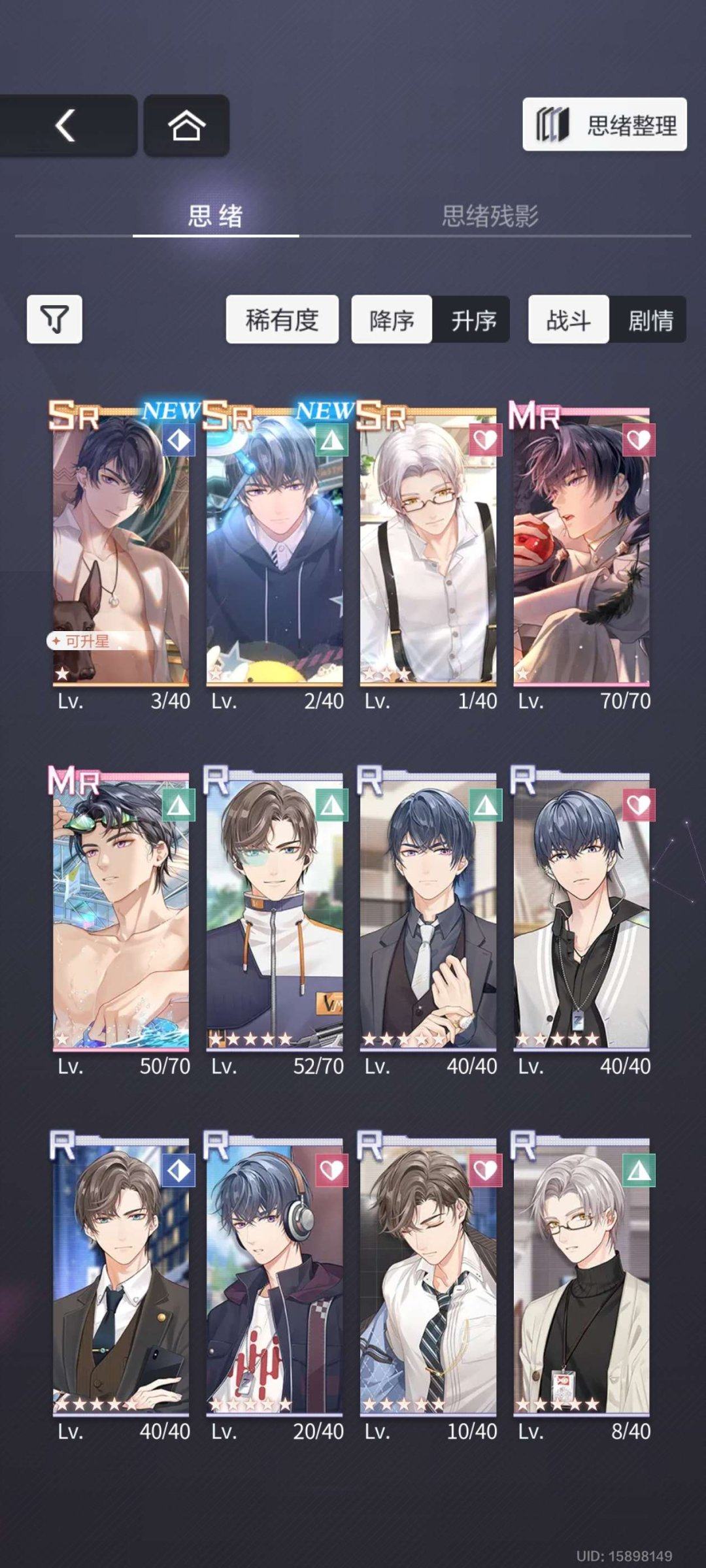Switch sorting to 升序 ascending
The height and width of the screenshot is (1568, 706).
[x=473, y=319]
